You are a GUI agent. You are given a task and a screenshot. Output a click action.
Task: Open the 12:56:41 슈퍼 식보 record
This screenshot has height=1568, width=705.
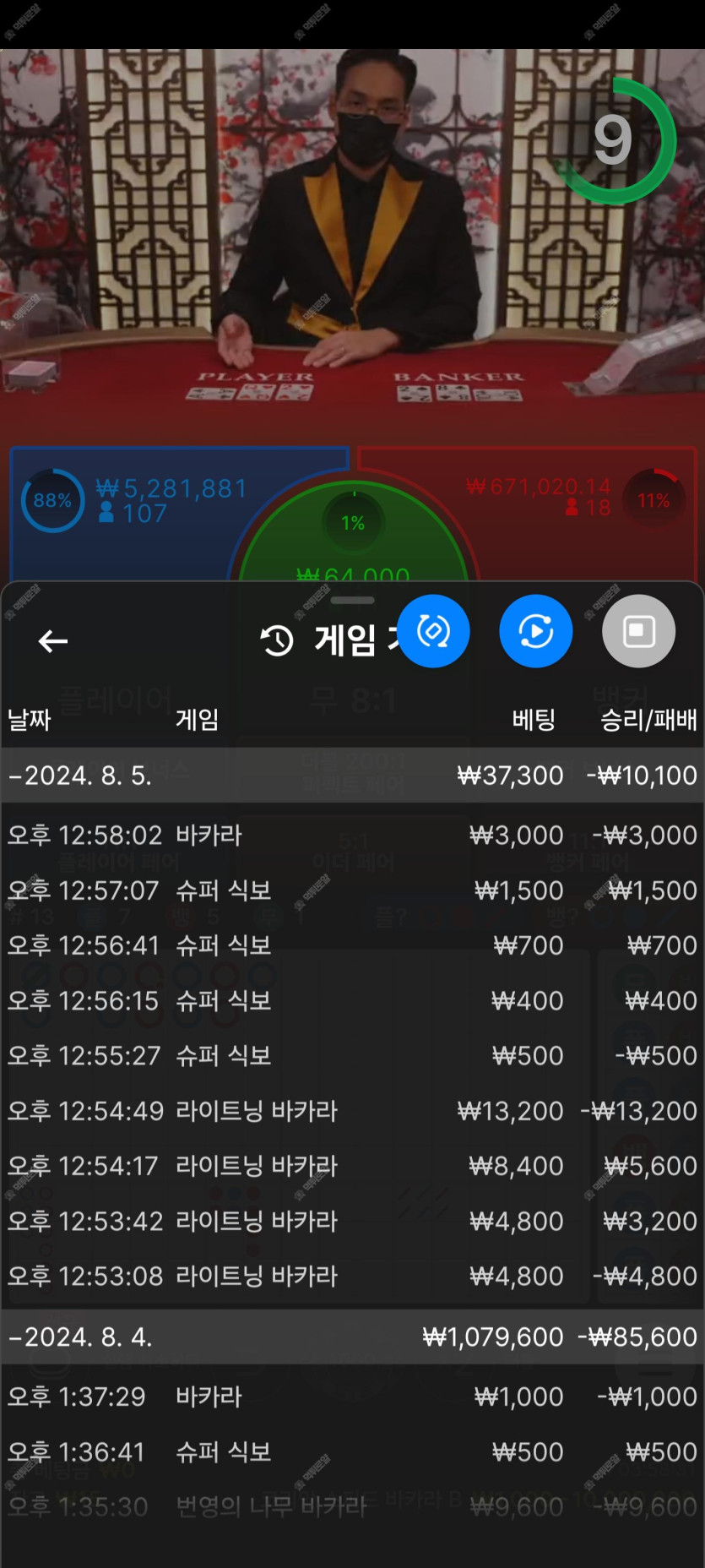(x=352, y=945)
